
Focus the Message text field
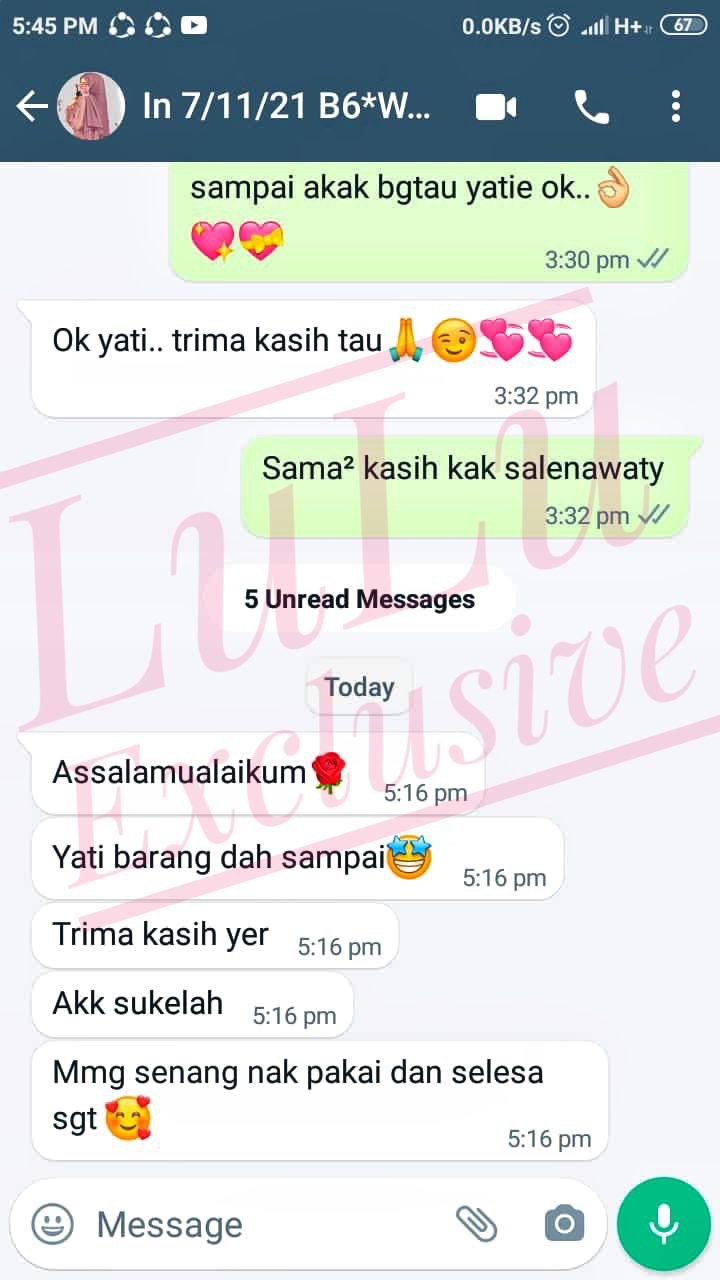pos(260,1223)
